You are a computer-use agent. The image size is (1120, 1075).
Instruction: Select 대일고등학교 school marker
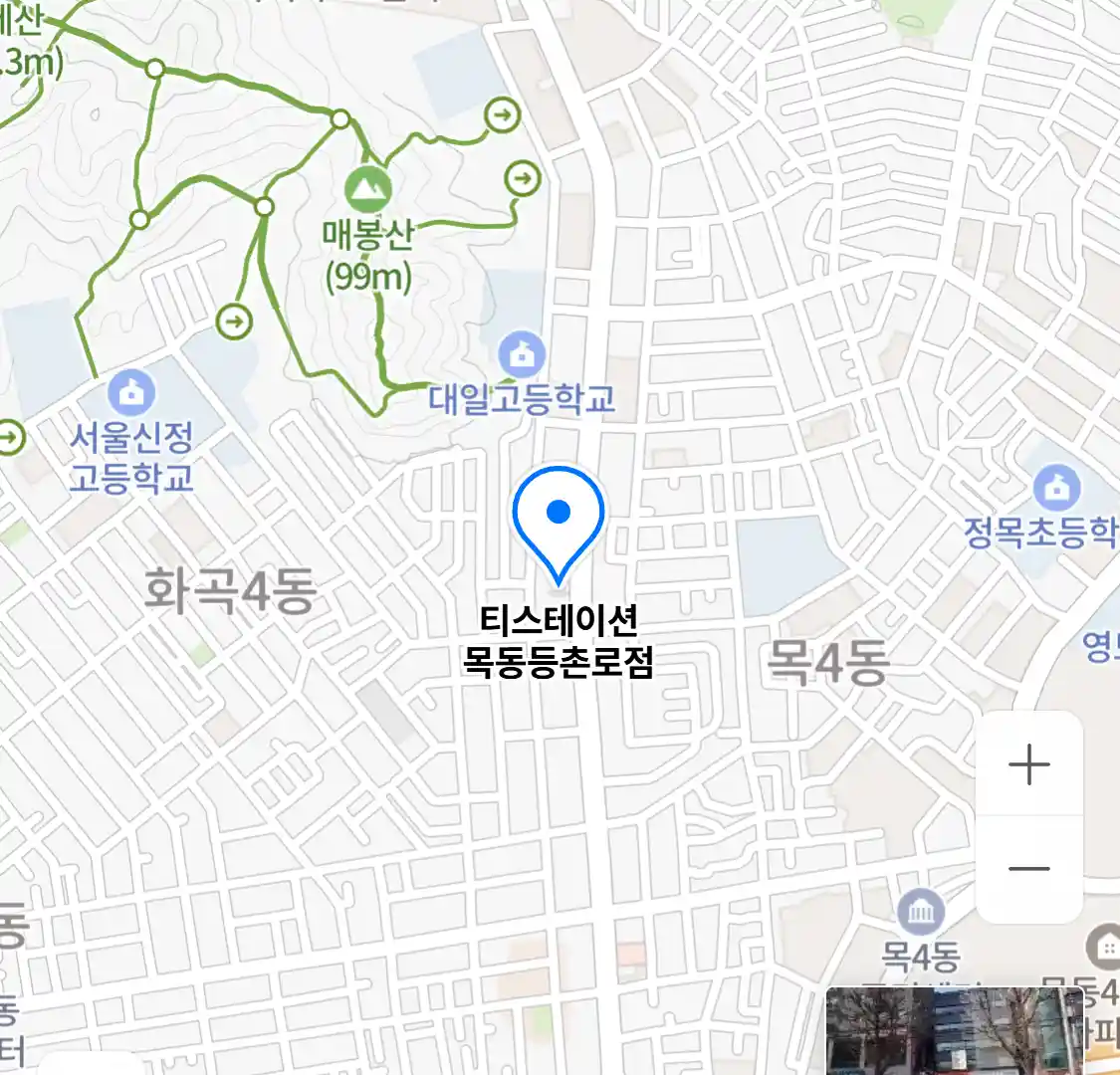coord(522,354)
